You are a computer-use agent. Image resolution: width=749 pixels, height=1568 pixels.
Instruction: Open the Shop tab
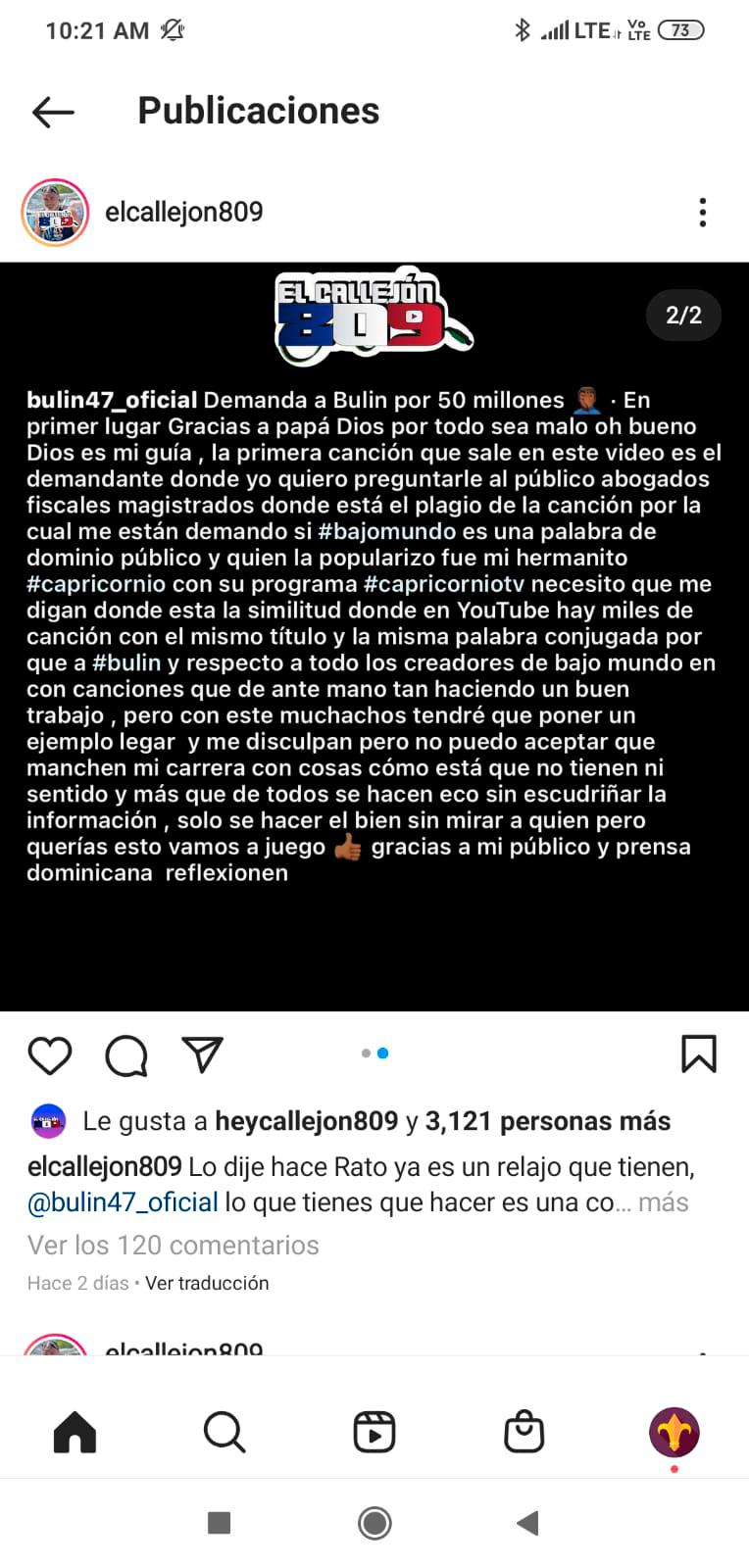[524, 1433]
